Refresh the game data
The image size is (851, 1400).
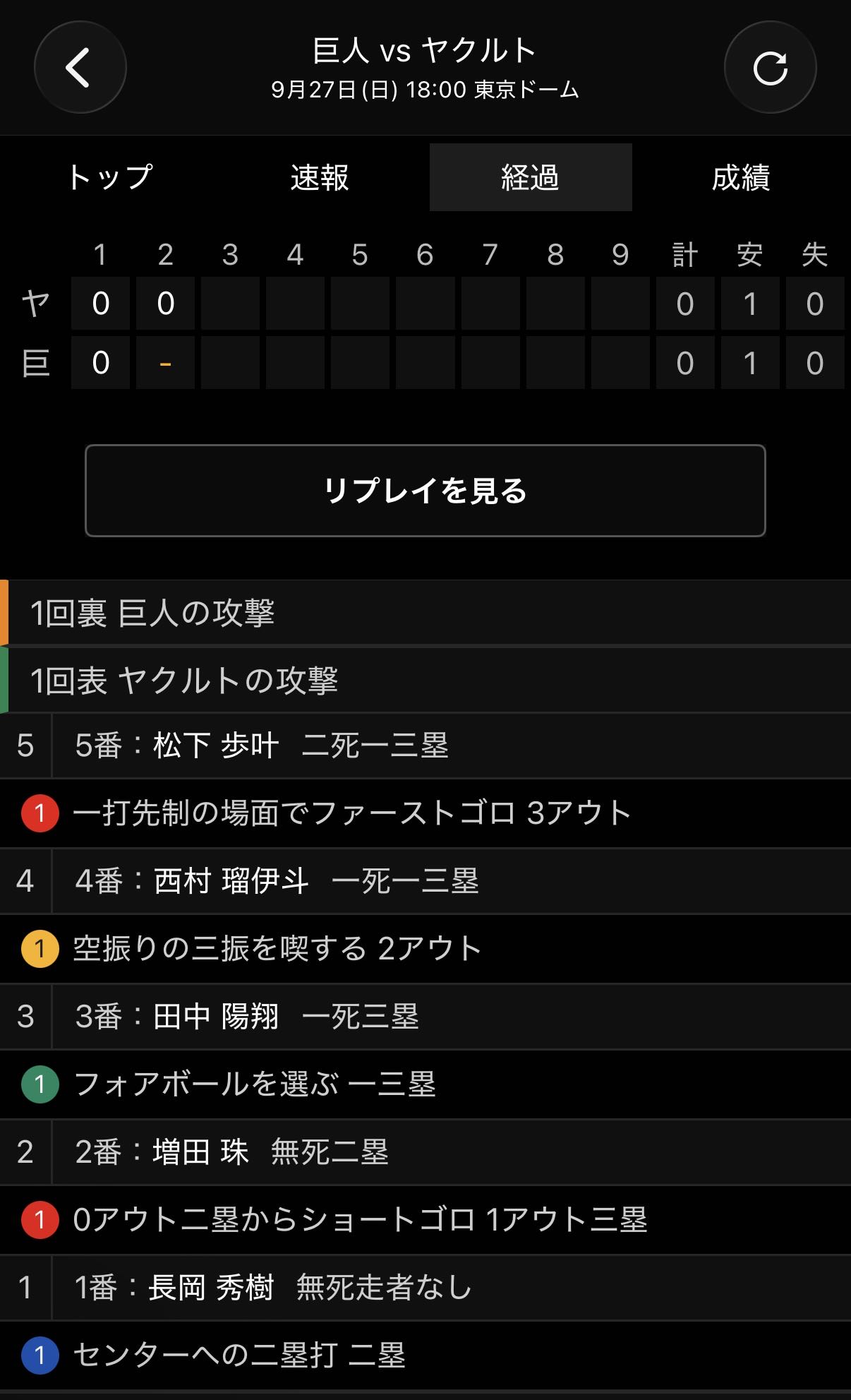click(x=770, y=68)
